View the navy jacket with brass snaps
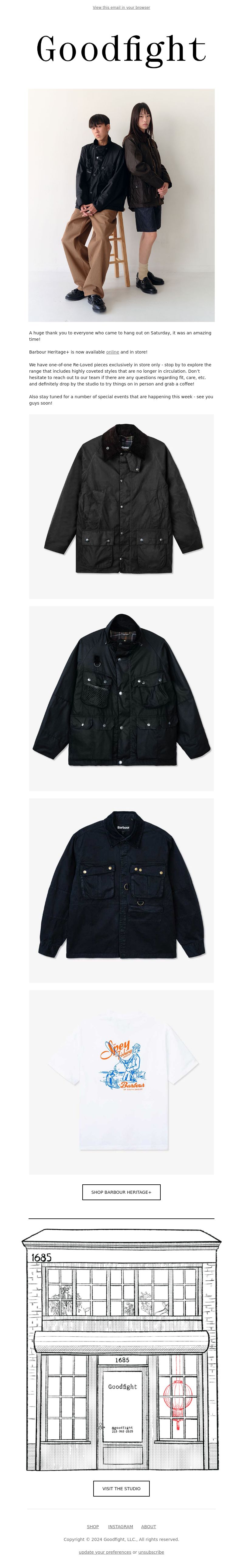The image size is (243, 1568). tap(122, 890)
